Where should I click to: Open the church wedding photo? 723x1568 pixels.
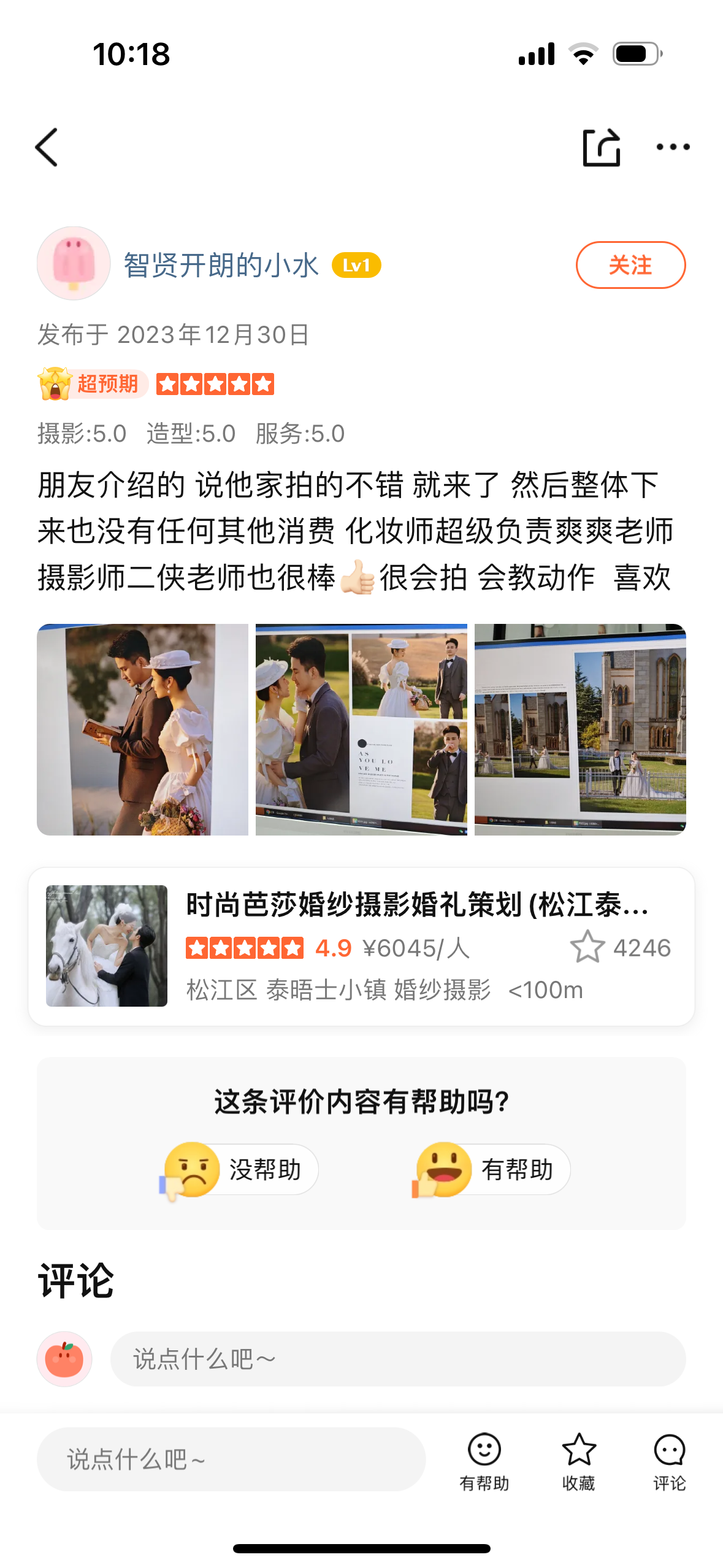click(x=580, y=729)
